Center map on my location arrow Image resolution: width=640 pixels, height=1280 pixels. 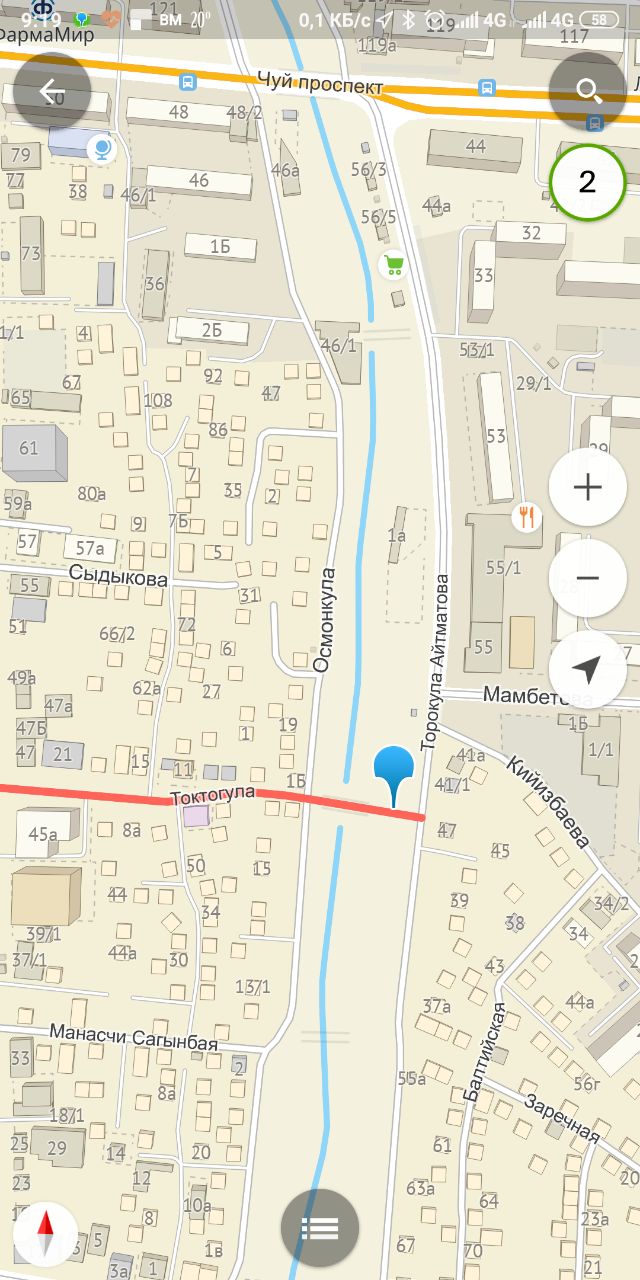click(x=588, y=669)
